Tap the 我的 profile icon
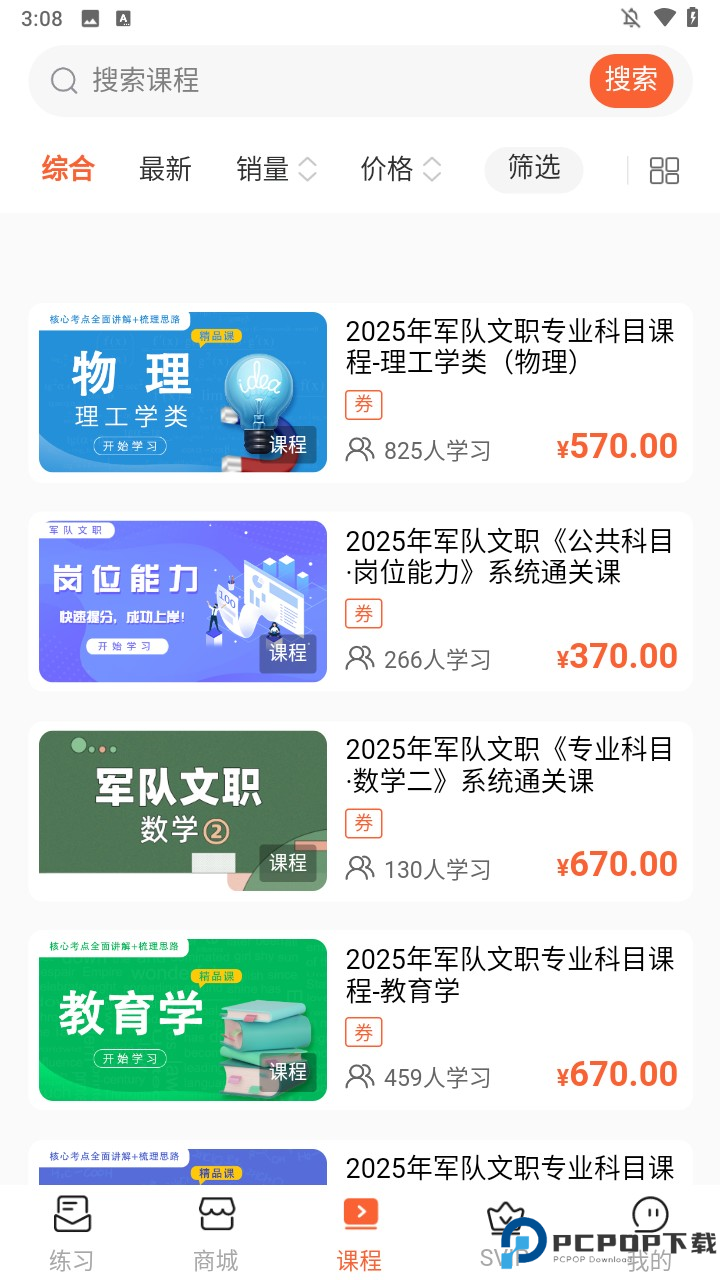The width and height of the screenshot is (720, 1280). click(650, 1213)
